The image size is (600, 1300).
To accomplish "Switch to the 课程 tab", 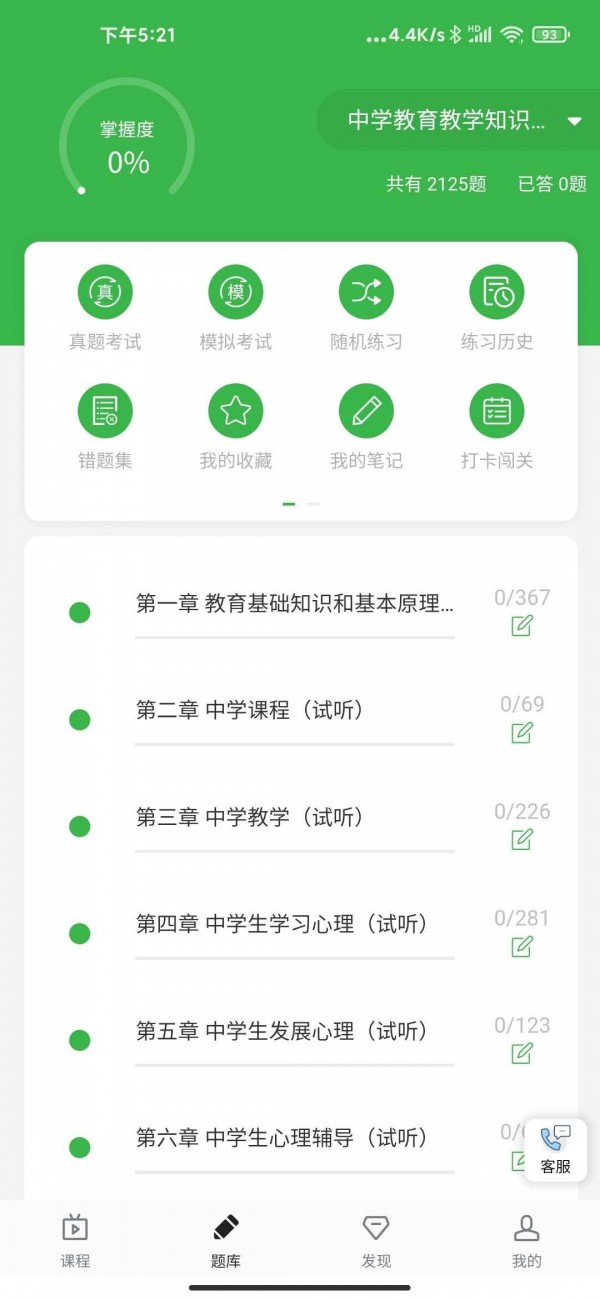I will pos(75,1240).
